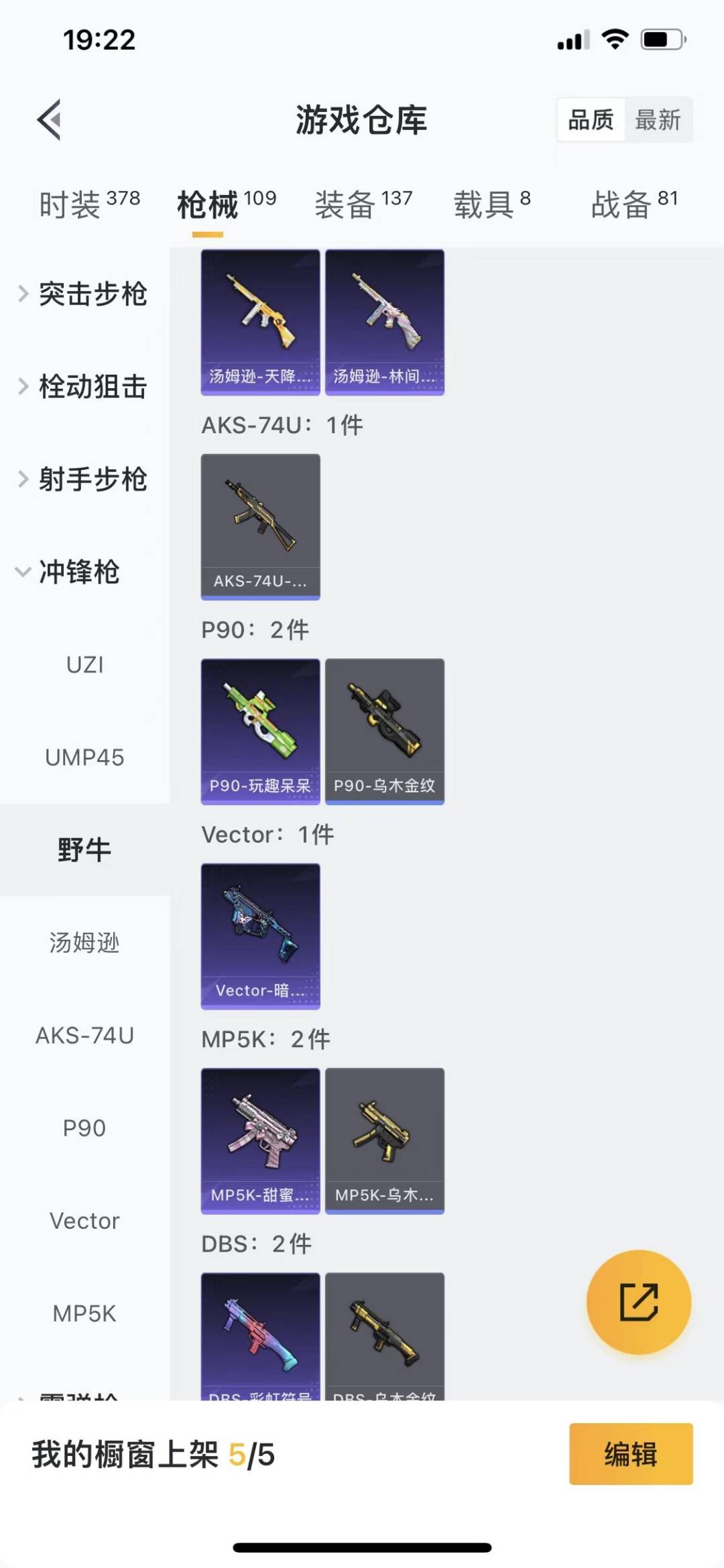The image size is (724, 1568).
Task: Select UZI in the sidebar
Action: pyautogui.click(x=85, y=665)
